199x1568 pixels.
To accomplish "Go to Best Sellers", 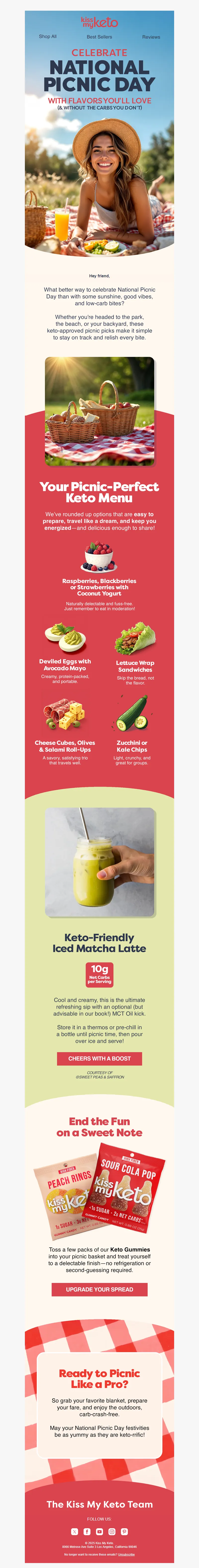I will pos(99,37).
